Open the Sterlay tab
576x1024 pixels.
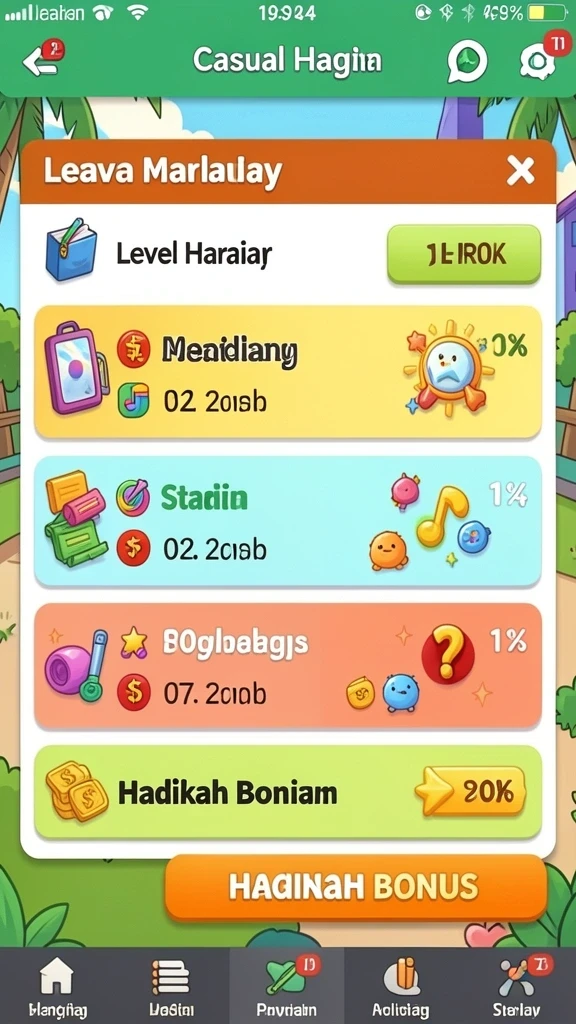click(x=516, y=986)
